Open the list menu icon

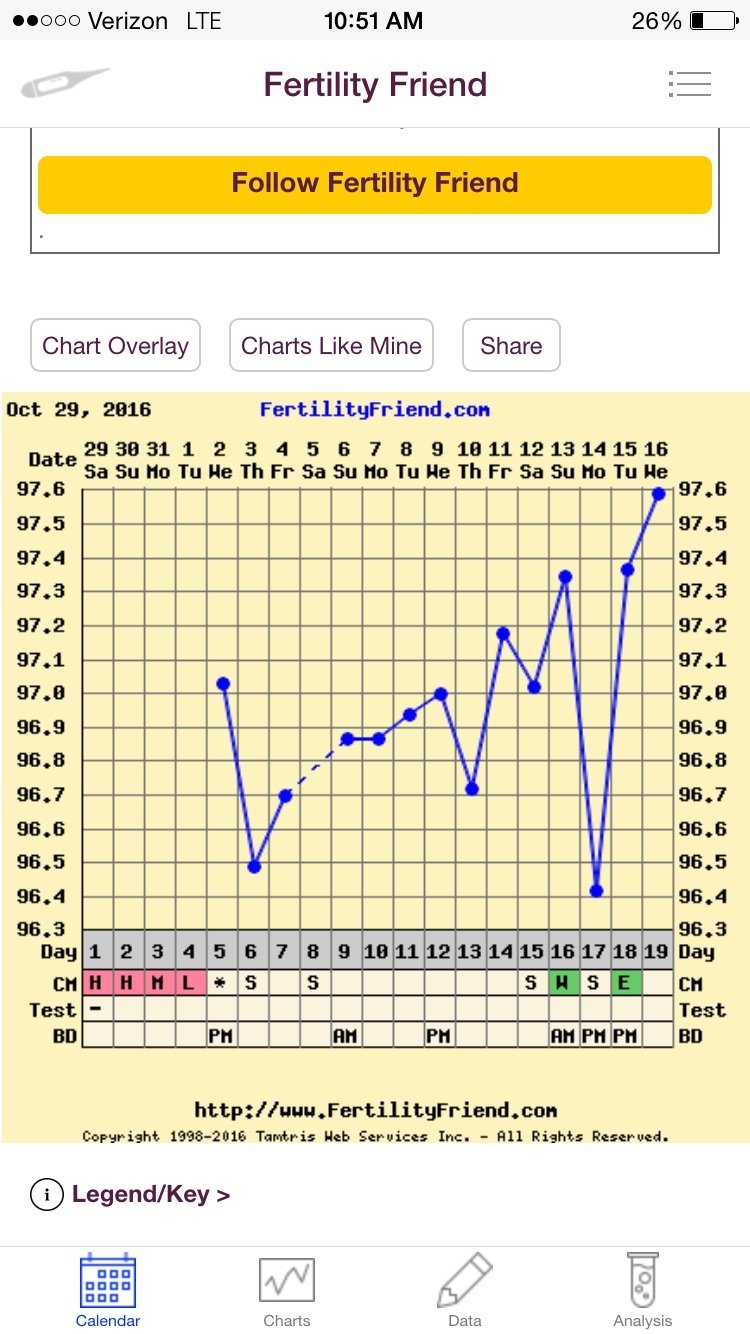[x=689, y=84]
